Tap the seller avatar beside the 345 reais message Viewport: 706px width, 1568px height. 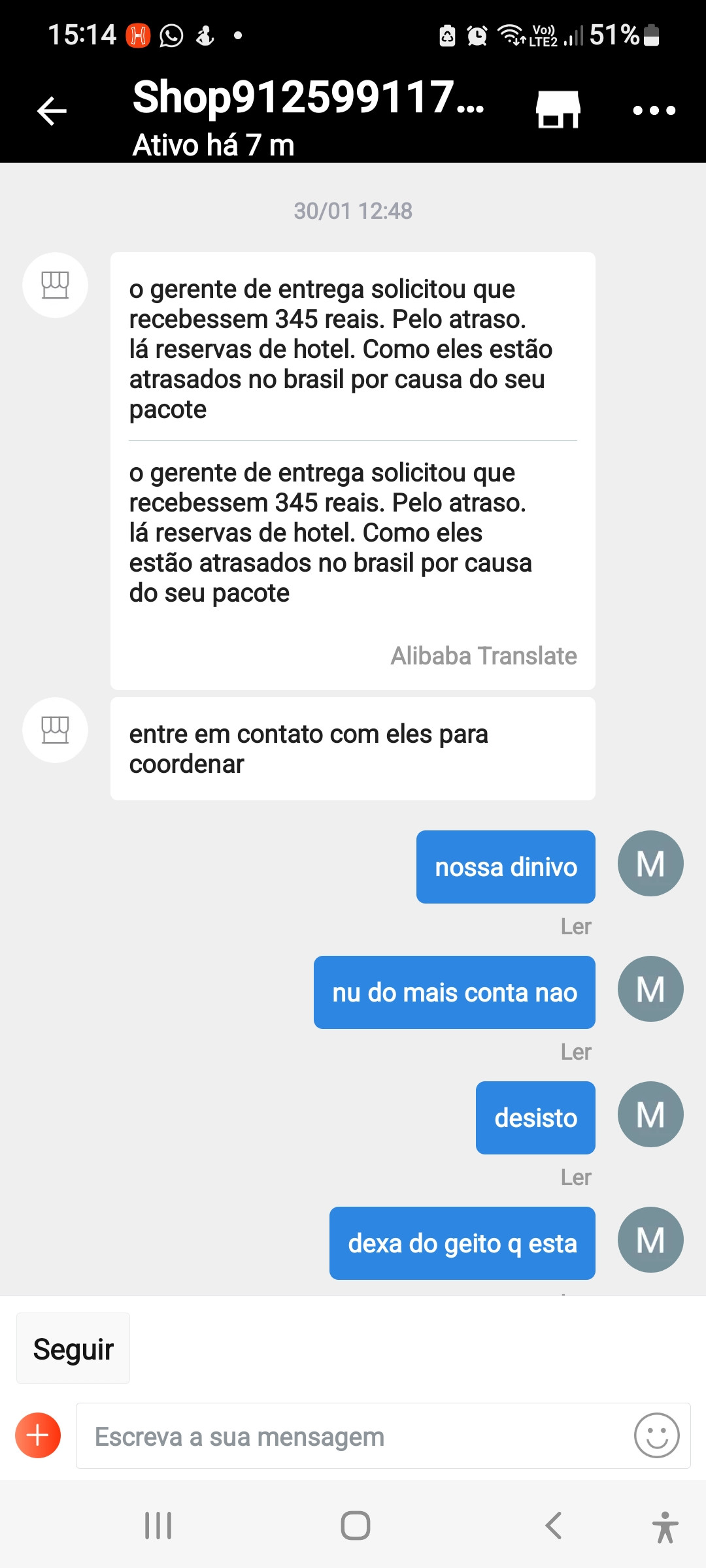point(56,286)
